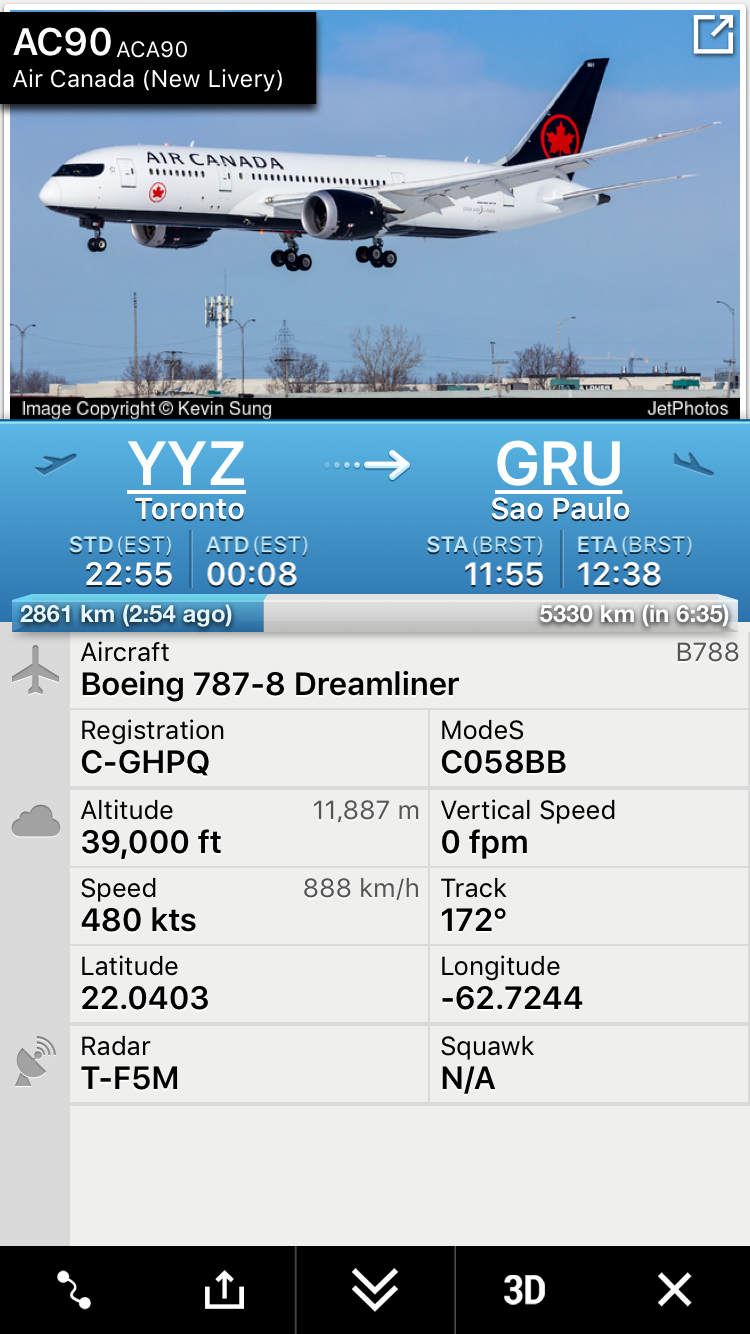Show flight route on map

pyautogui.click(x=74, y=1289)
